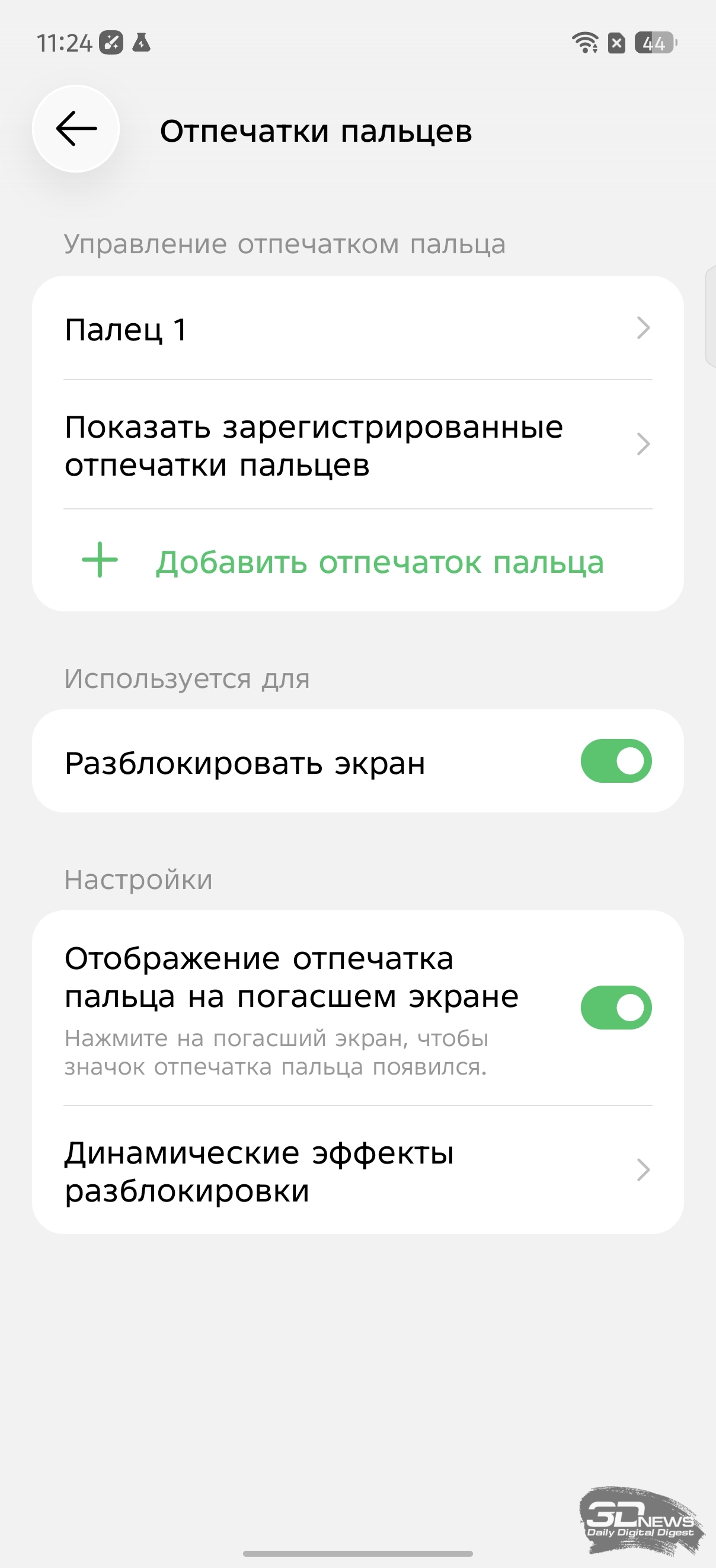Go back from the fingerprints screen
Screen dimensions: 716x1568
[76, 129]
